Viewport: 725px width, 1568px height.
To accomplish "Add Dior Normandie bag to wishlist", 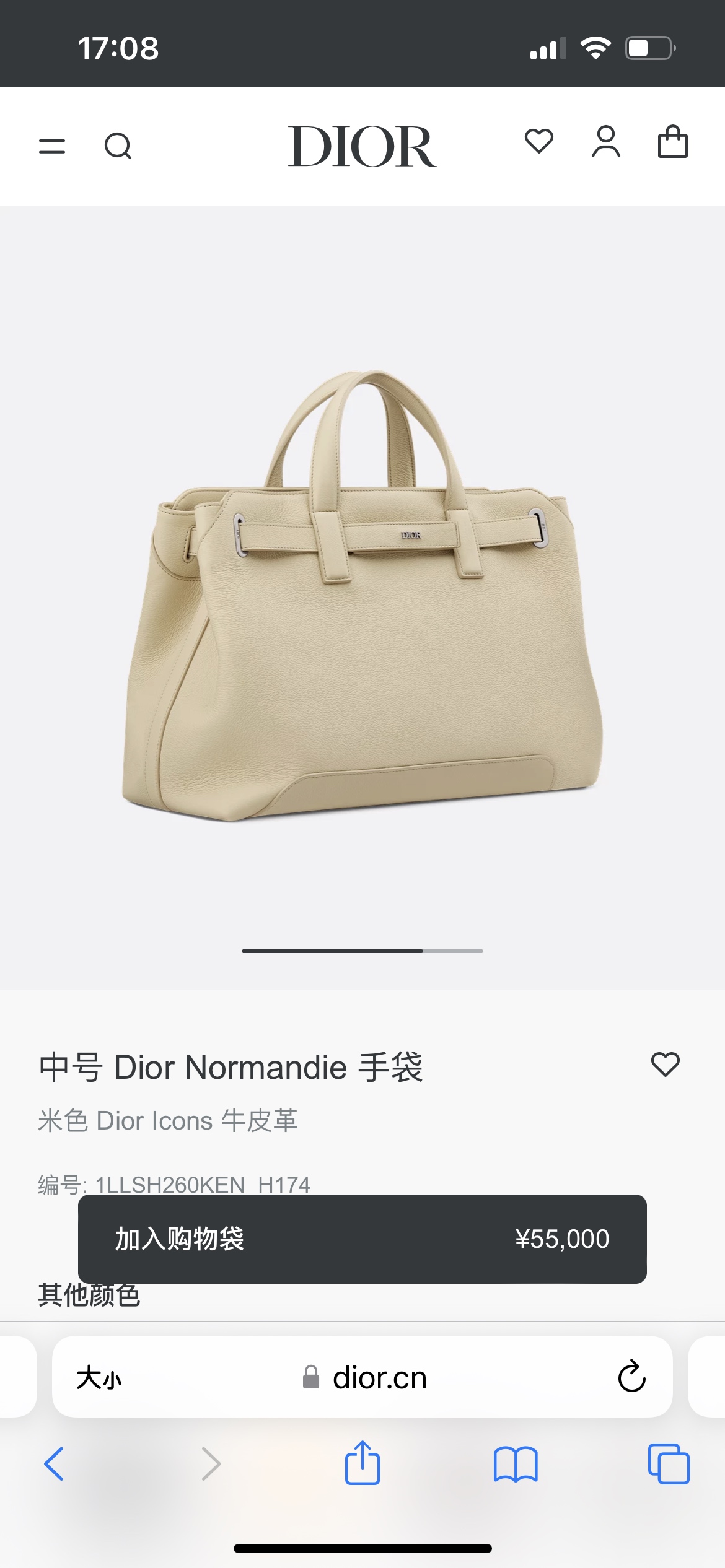I will click(x=665, y=1065).
